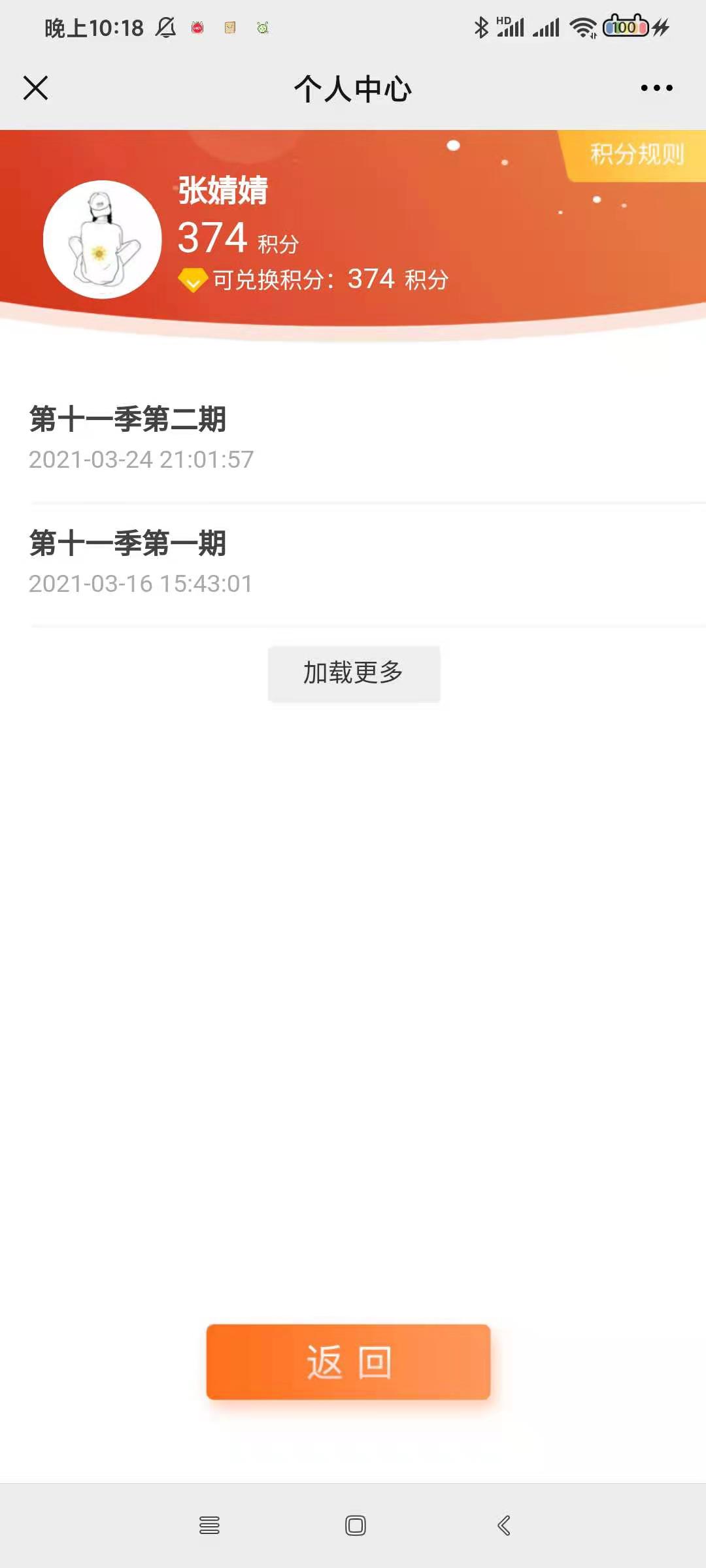
Task: Go to the system home screen
Action: pos(356,1526)
